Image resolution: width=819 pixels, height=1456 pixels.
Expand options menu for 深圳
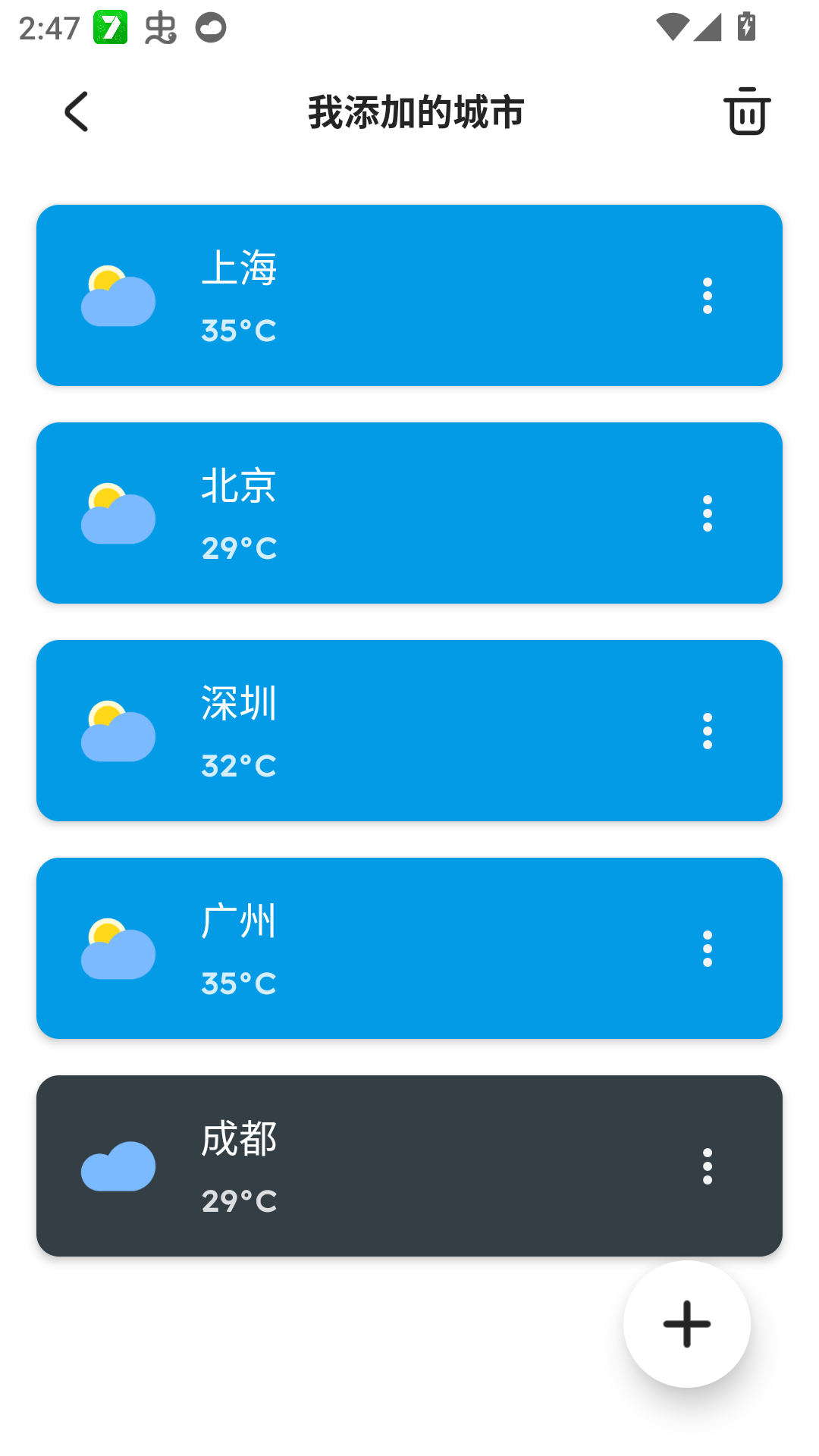pos(708,730)
